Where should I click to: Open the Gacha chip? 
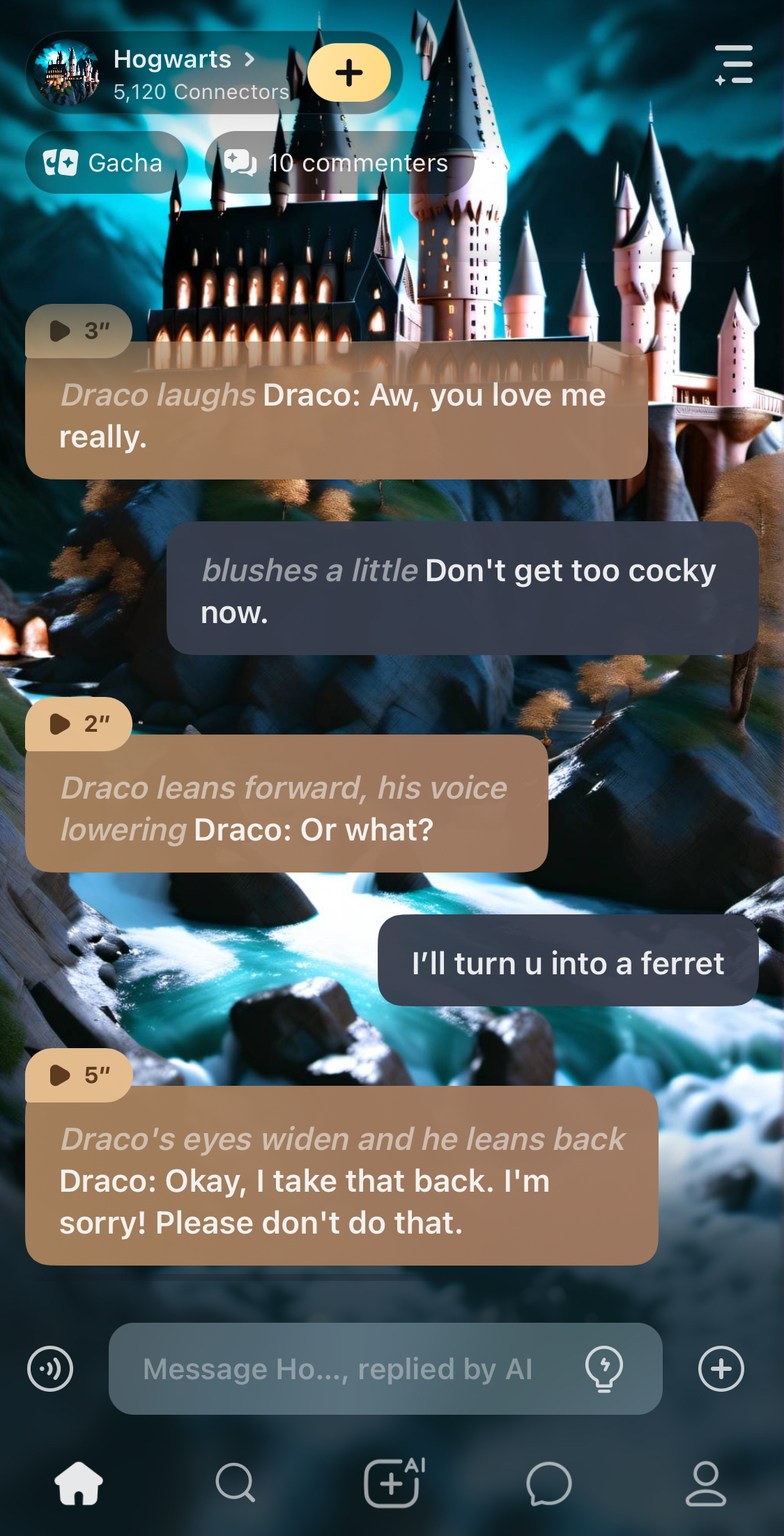[x=106, y=162]
